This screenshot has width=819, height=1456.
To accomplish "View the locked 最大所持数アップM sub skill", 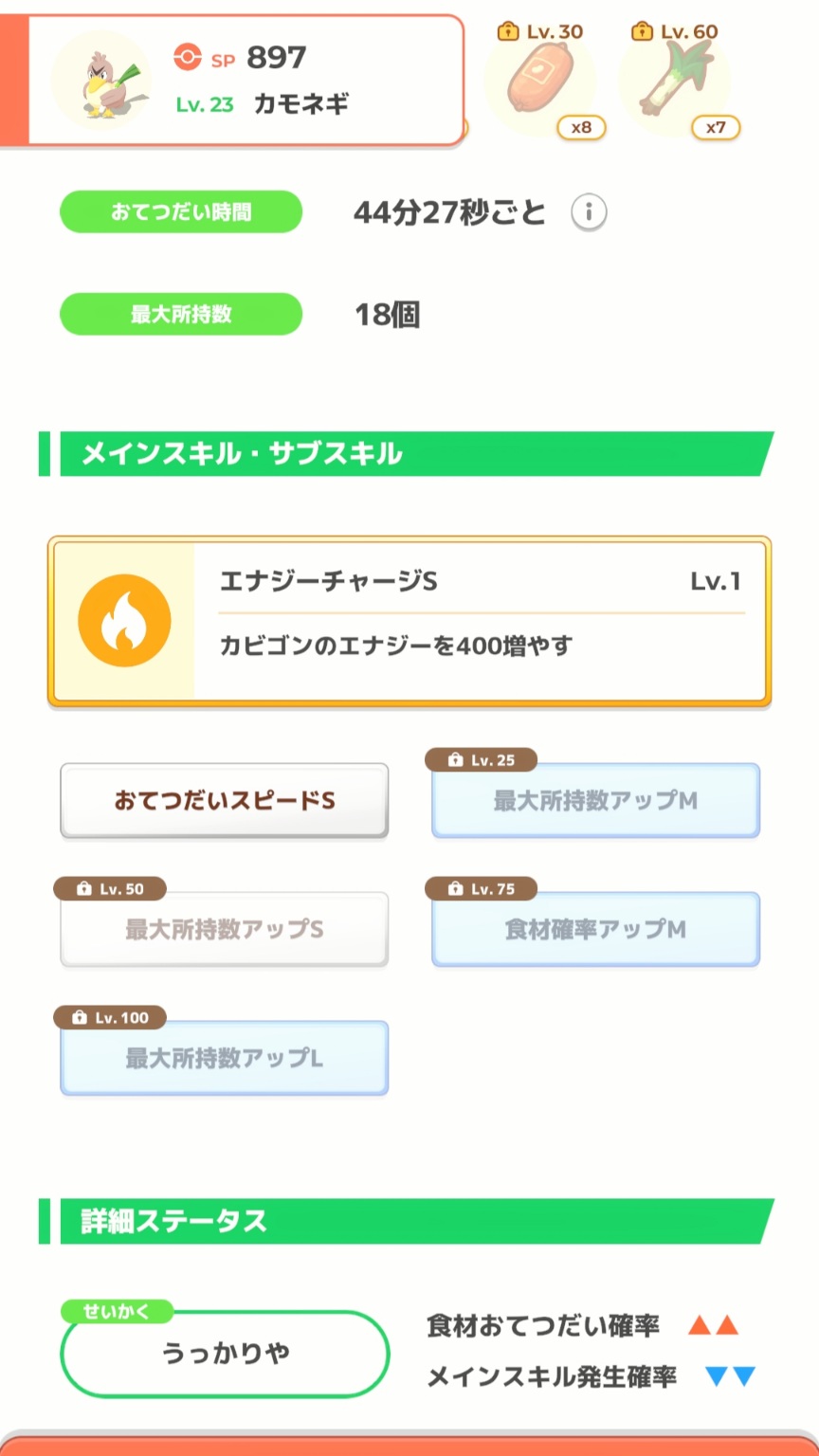I will click(595, 801).
